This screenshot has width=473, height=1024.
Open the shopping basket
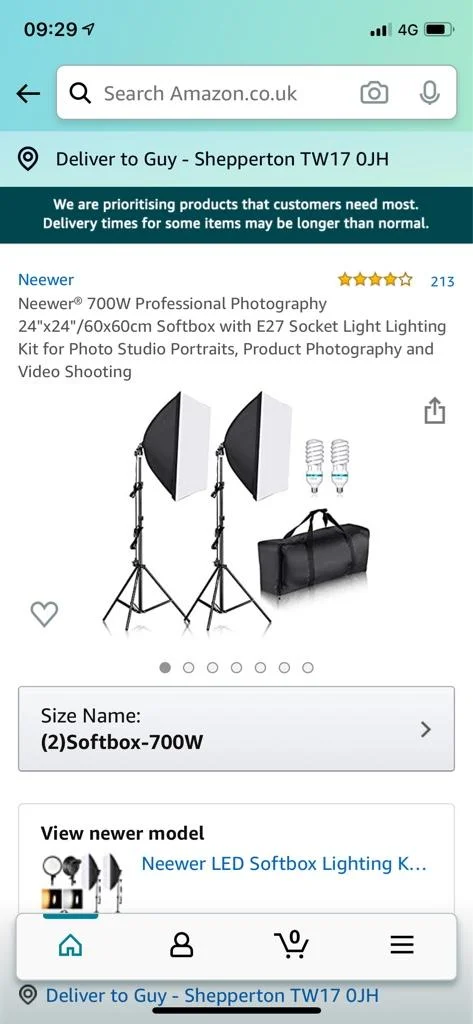click(x=291, y=944)
